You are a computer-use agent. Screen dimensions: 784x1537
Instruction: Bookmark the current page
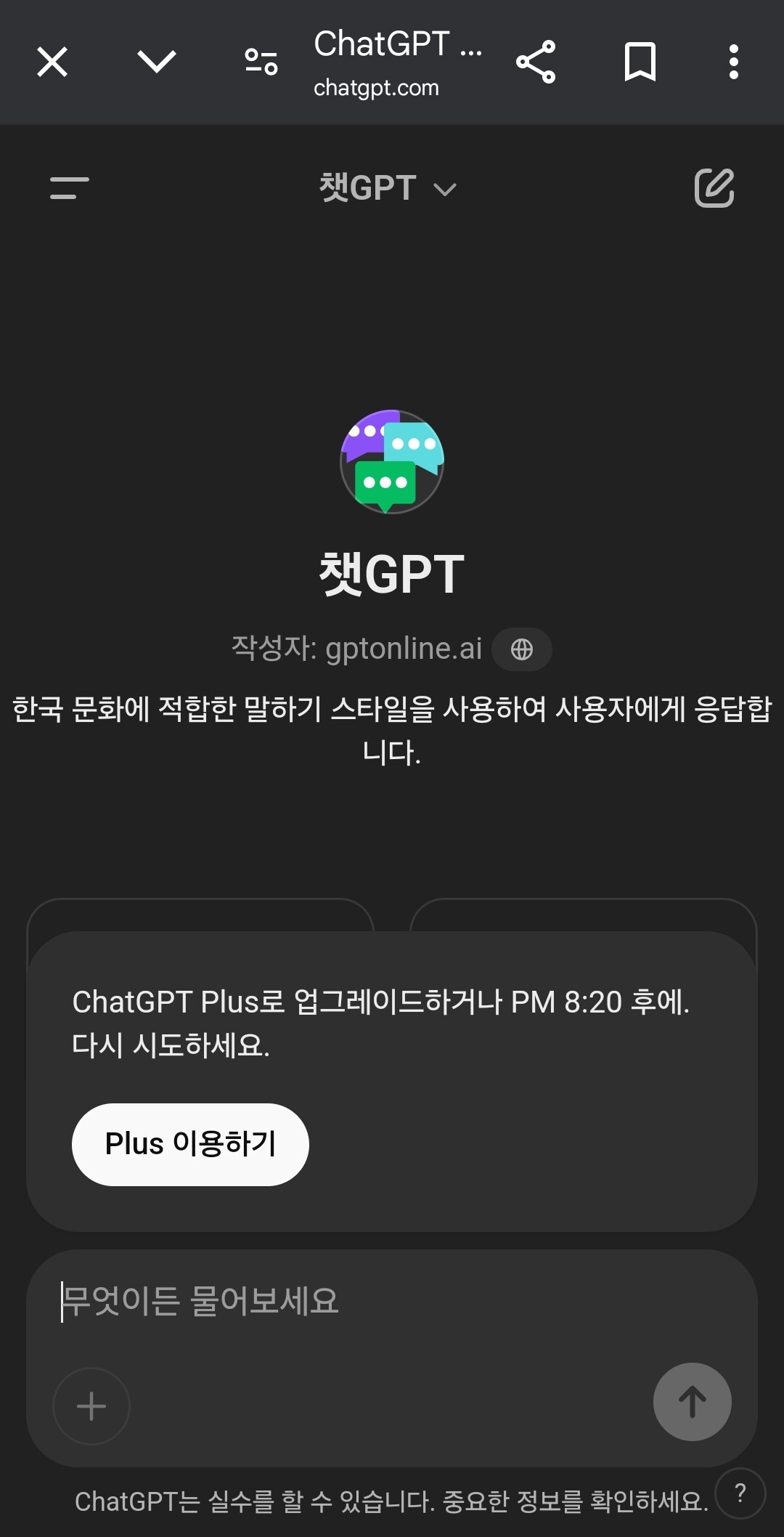click(640, 62)
